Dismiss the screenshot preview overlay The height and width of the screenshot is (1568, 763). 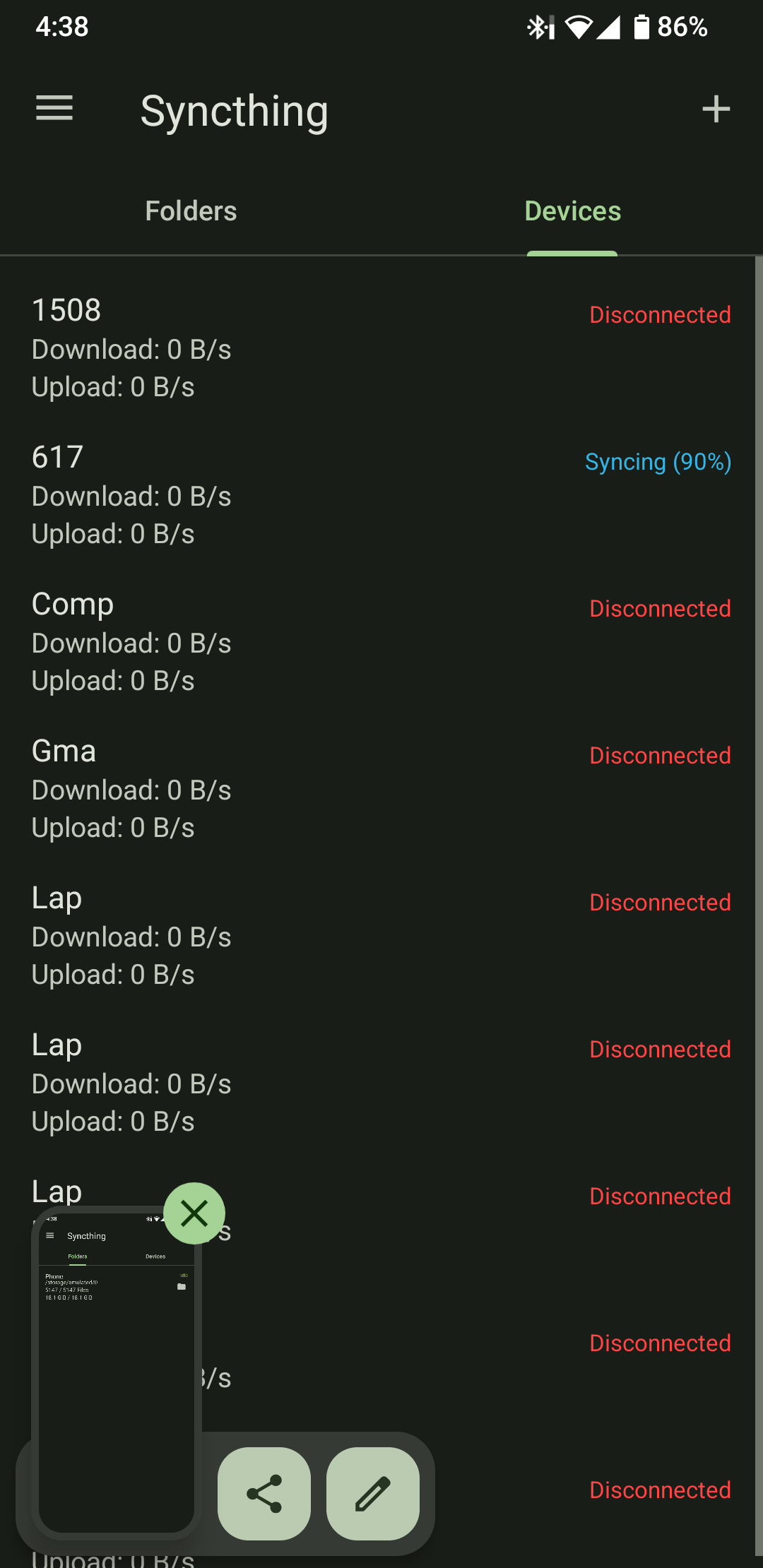pyautogui.click(x=194, y=1213)
